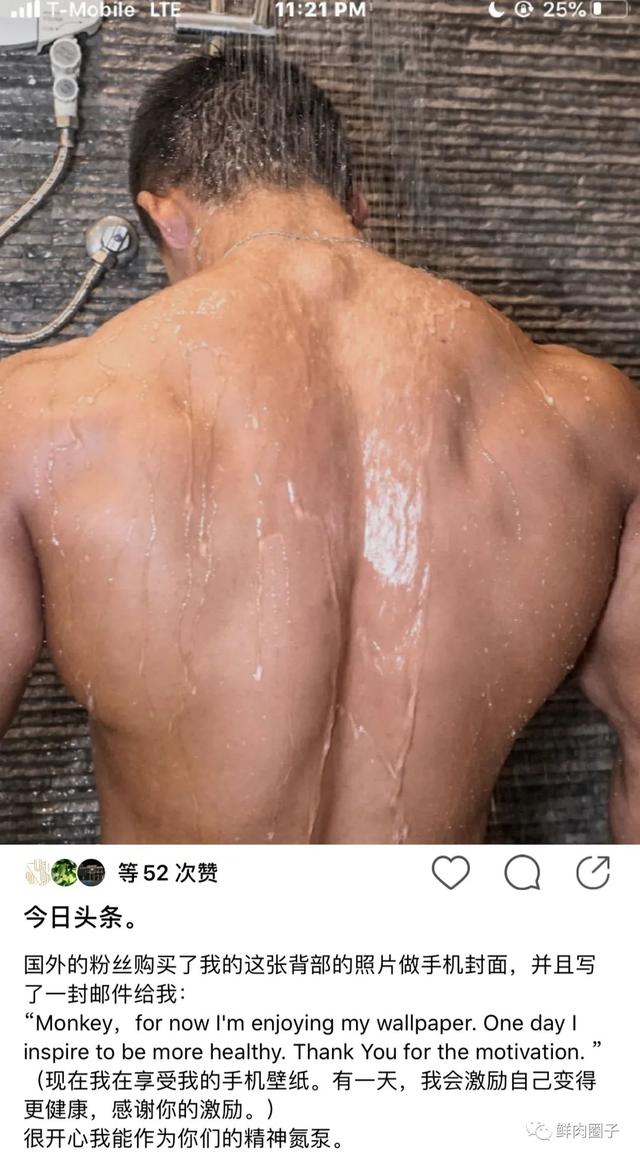The image size is (640, 1159).
Task: View the 52 people who liked
Action: click(167, 873)
